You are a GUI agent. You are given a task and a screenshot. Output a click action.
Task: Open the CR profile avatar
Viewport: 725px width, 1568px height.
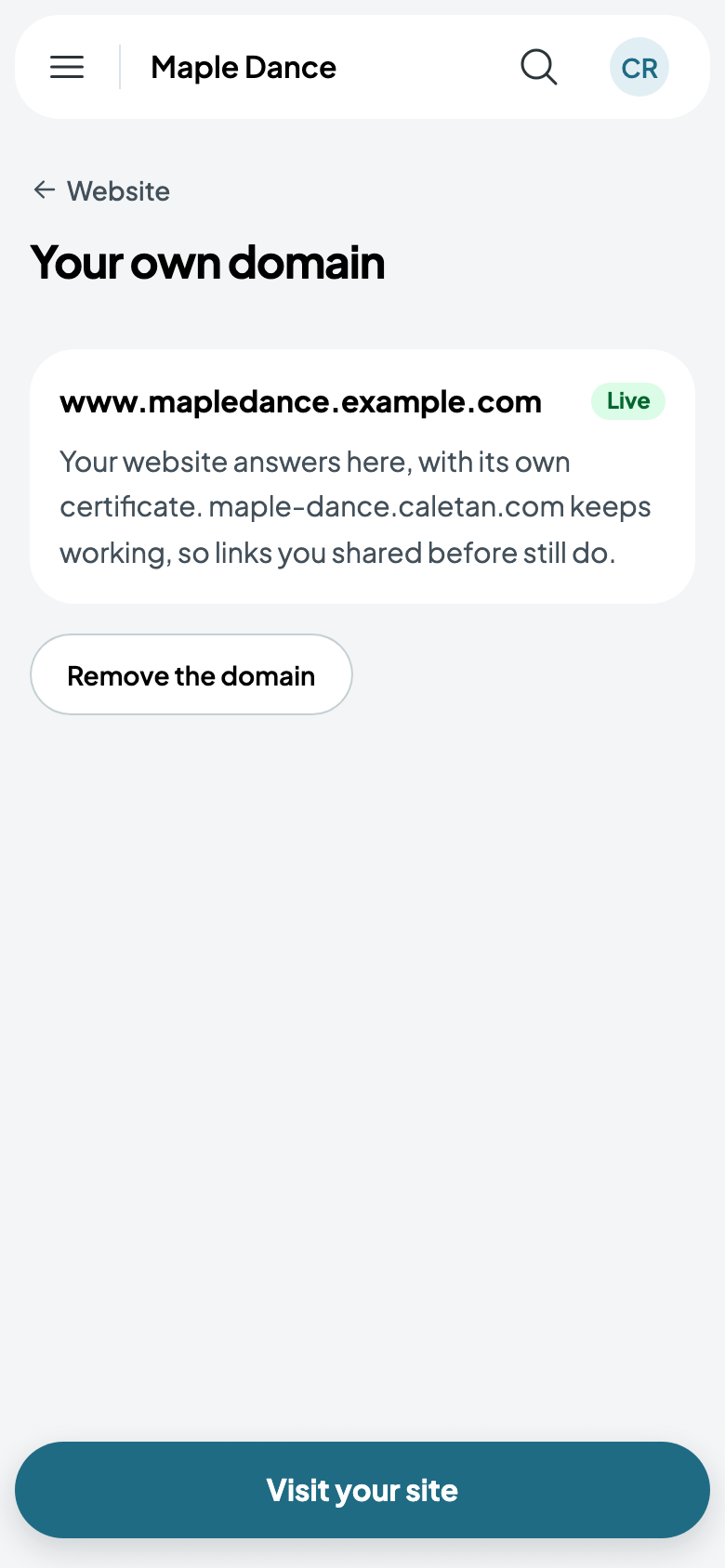point(639,67)
